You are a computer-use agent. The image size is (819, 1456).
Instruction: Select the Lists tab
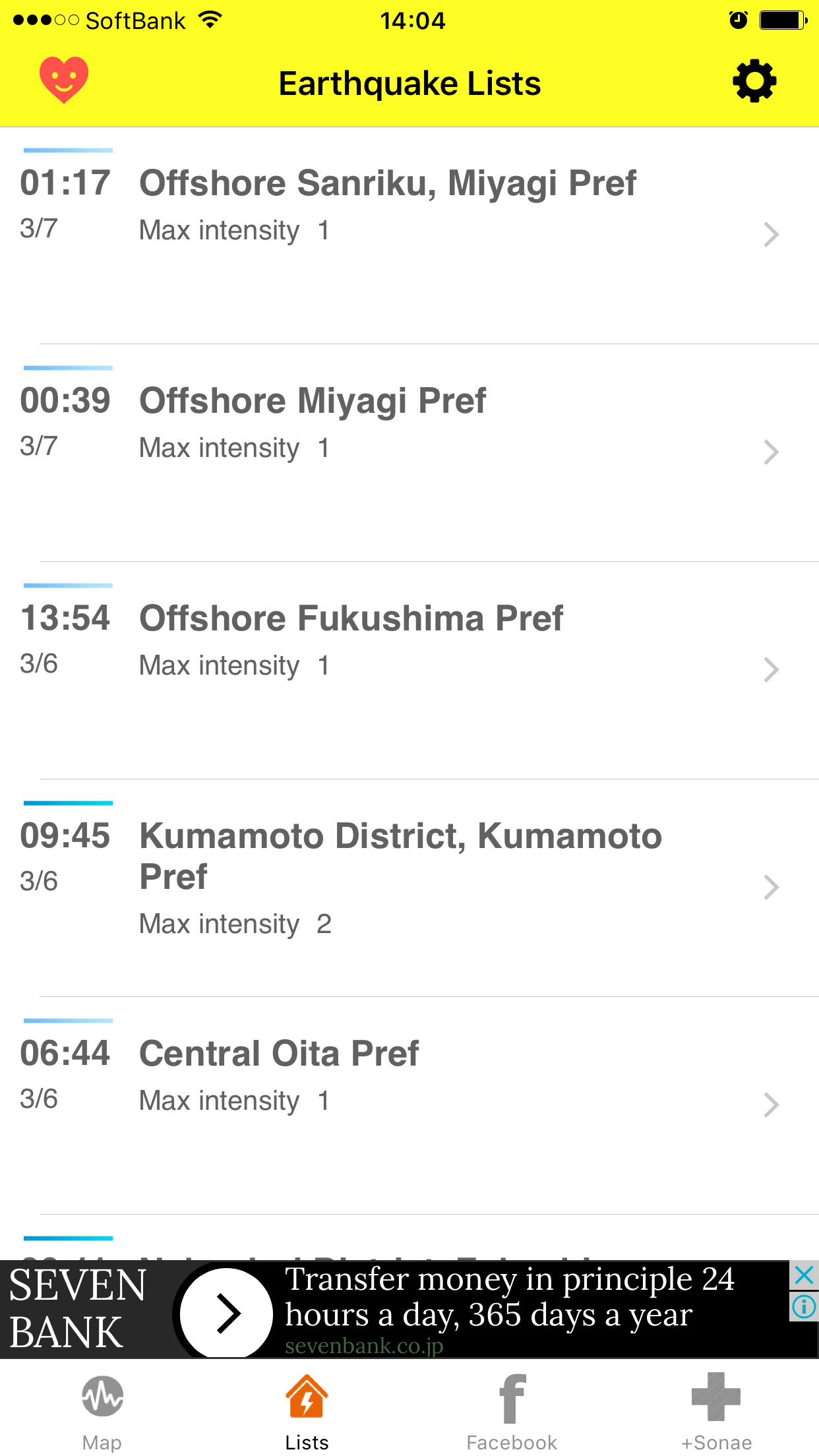[307, 1412]
